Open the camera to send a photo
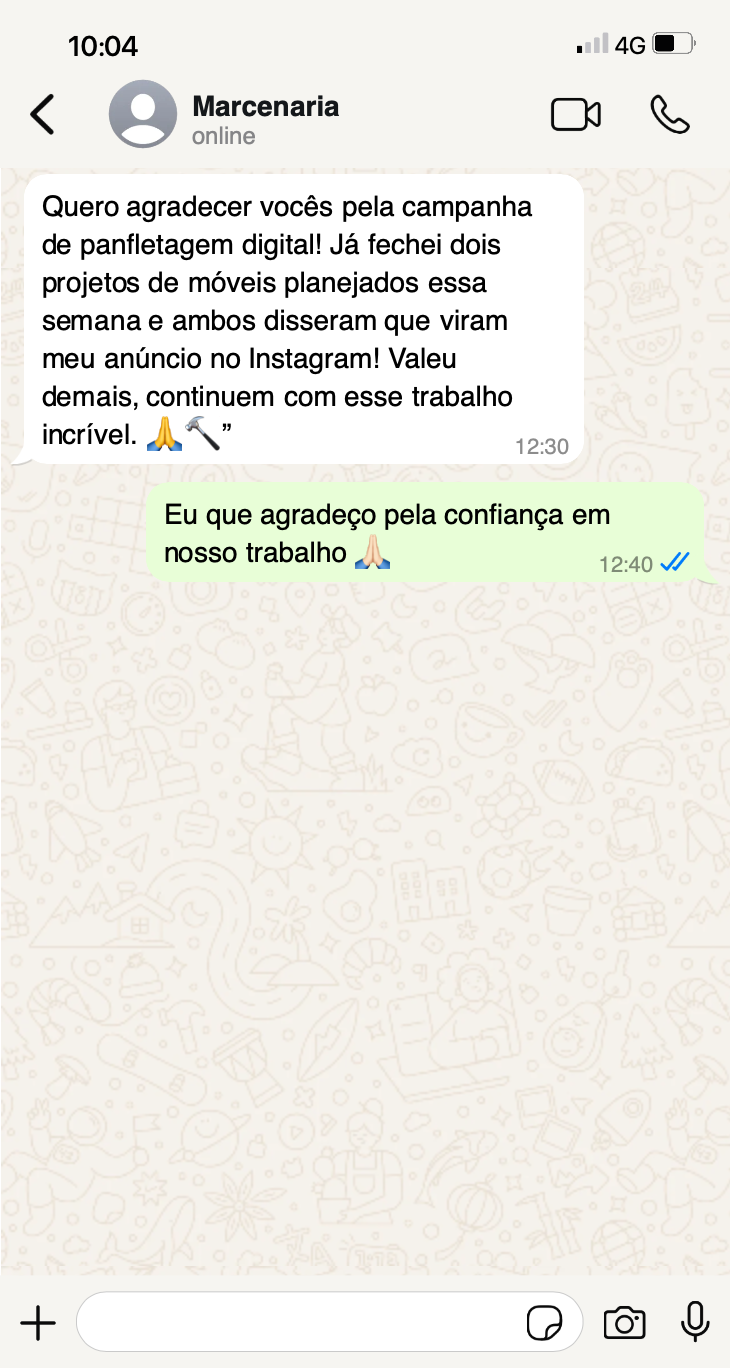This screenshot has width=730, height=1368. [625, 1323]
